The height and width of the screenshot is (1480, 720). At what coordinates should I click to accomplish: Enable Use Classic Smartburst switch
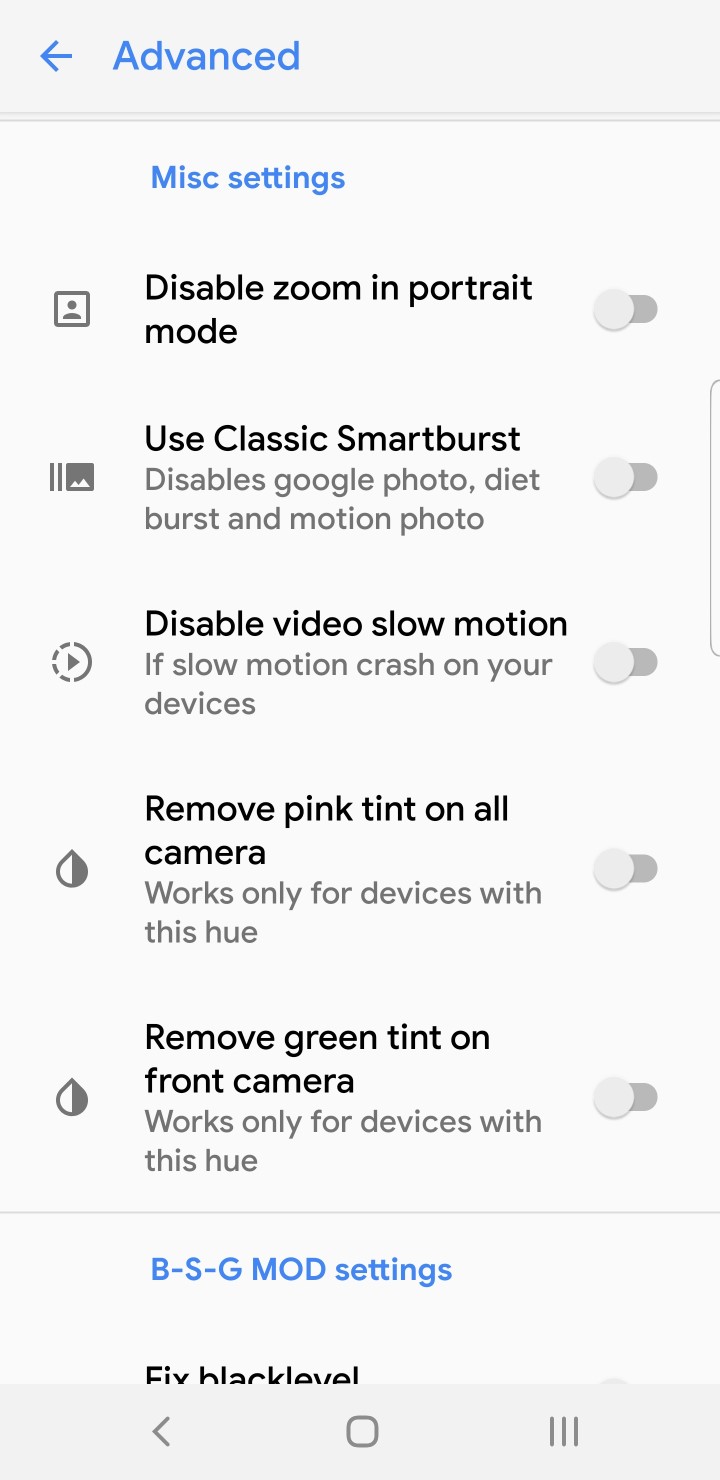click(x=626, y=478)
